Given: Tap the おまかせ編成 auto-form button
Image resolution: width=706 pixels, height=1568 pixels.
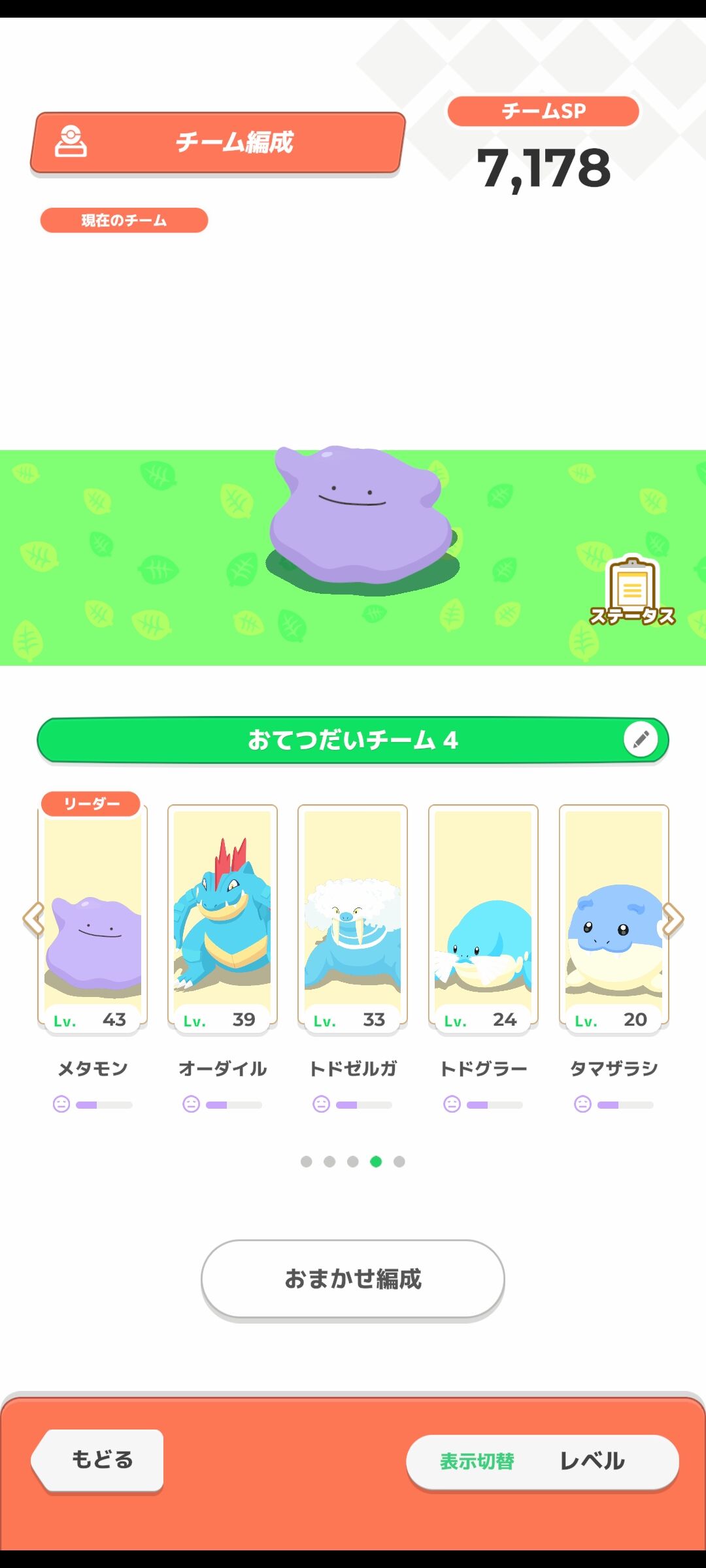Looking at the screenshot, I should (x=352, y=1279).
